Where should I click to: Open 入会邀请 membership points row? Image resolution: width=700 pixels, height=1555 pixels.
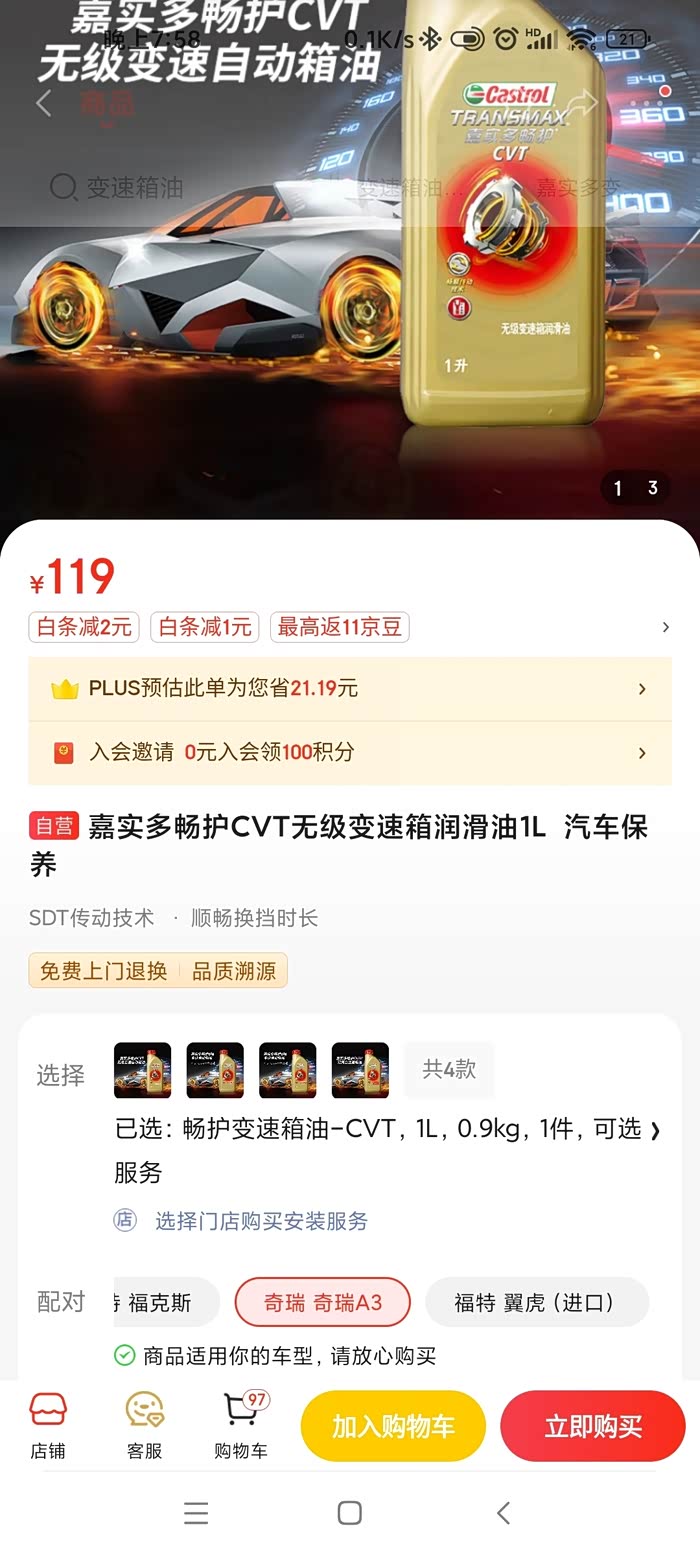pos(350,752)
